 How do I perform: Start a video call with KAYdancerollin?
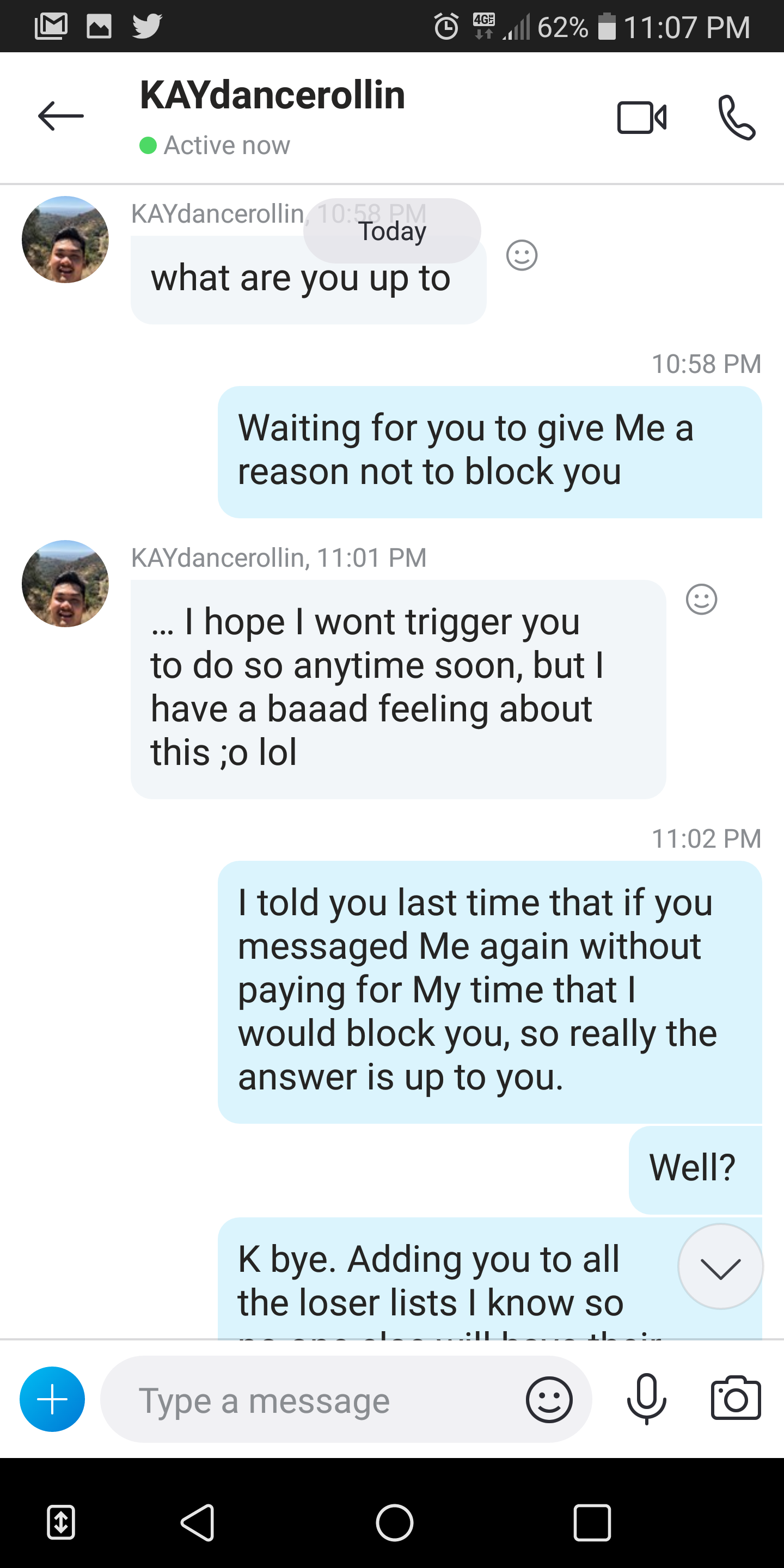coord(641,117)
